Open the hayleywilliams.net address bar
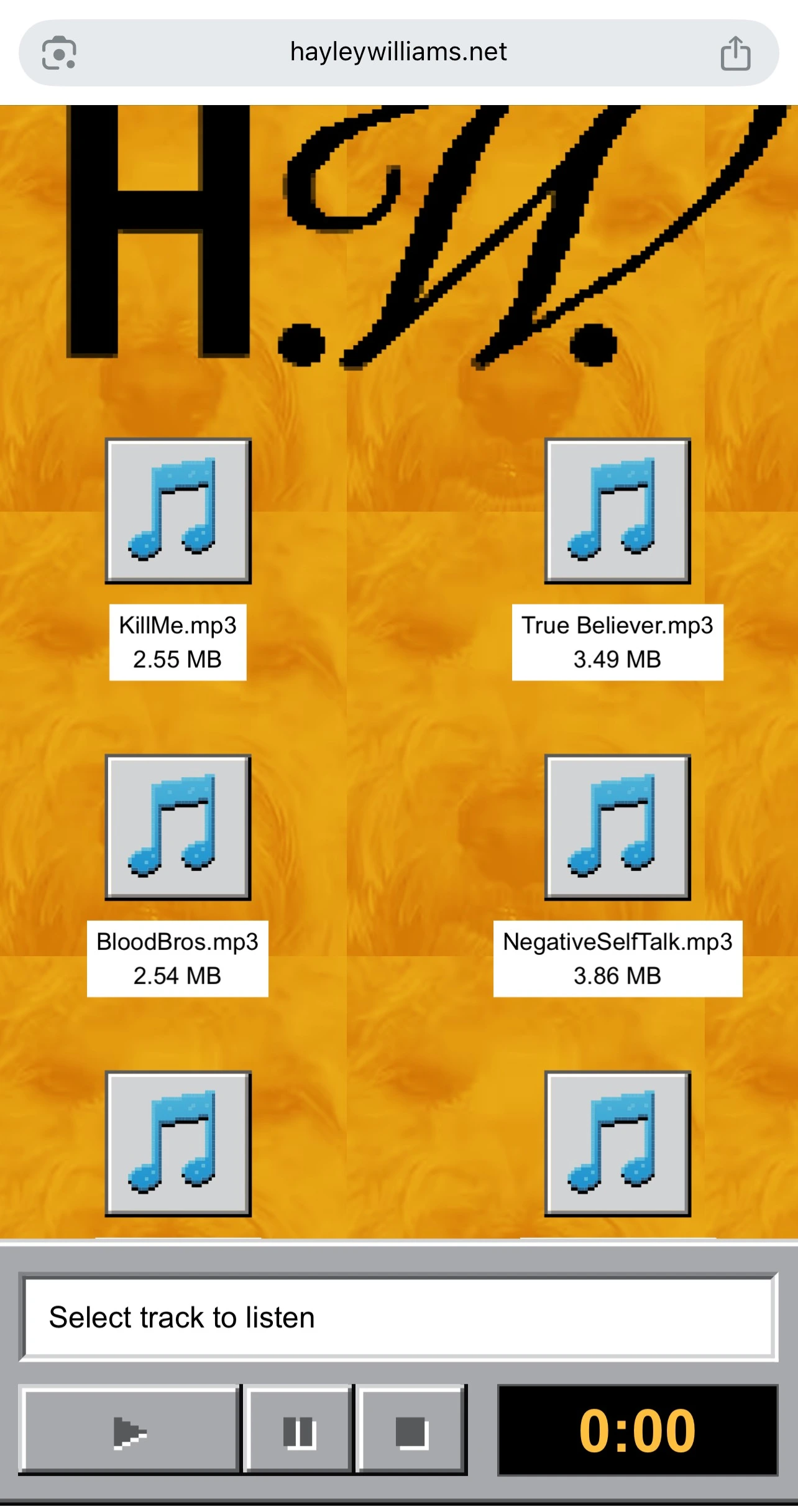Image resolution: width=798 pixels, height=1512 pixels. [x=398, y=53]
